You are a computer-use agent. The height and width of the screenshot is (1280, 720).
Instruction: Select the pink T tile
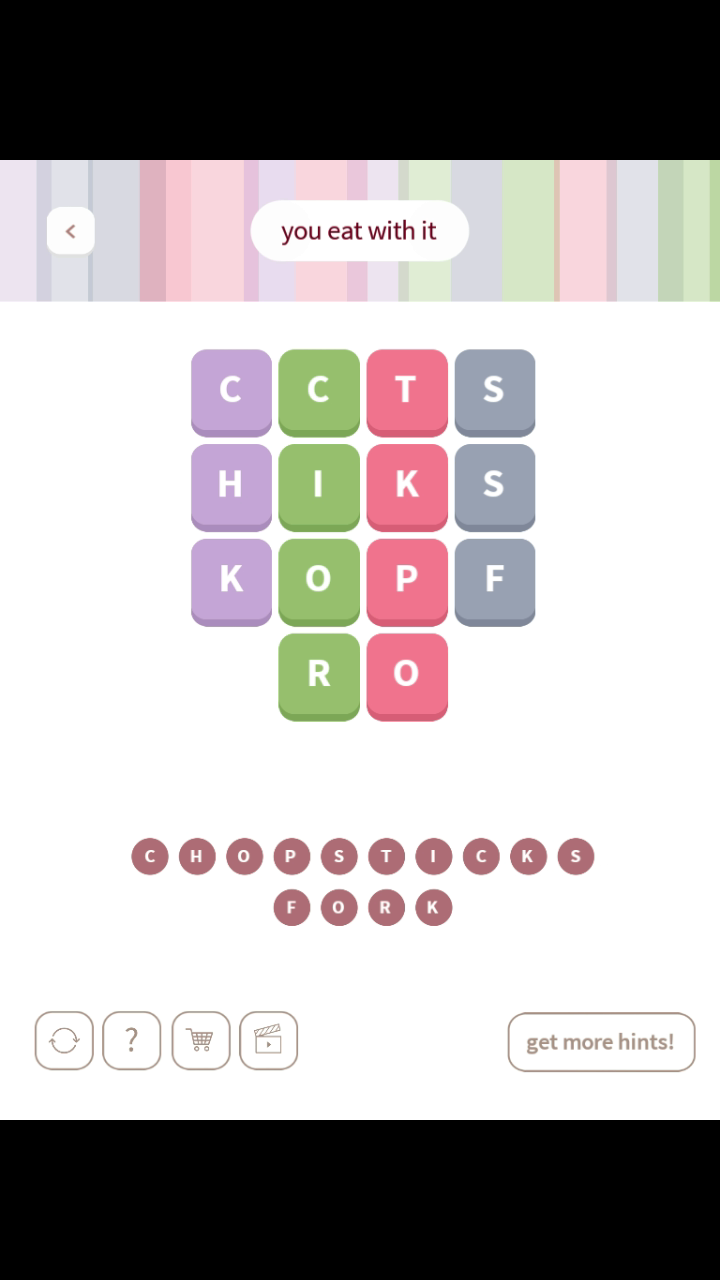pyautogui.click(x=407, y=389)
